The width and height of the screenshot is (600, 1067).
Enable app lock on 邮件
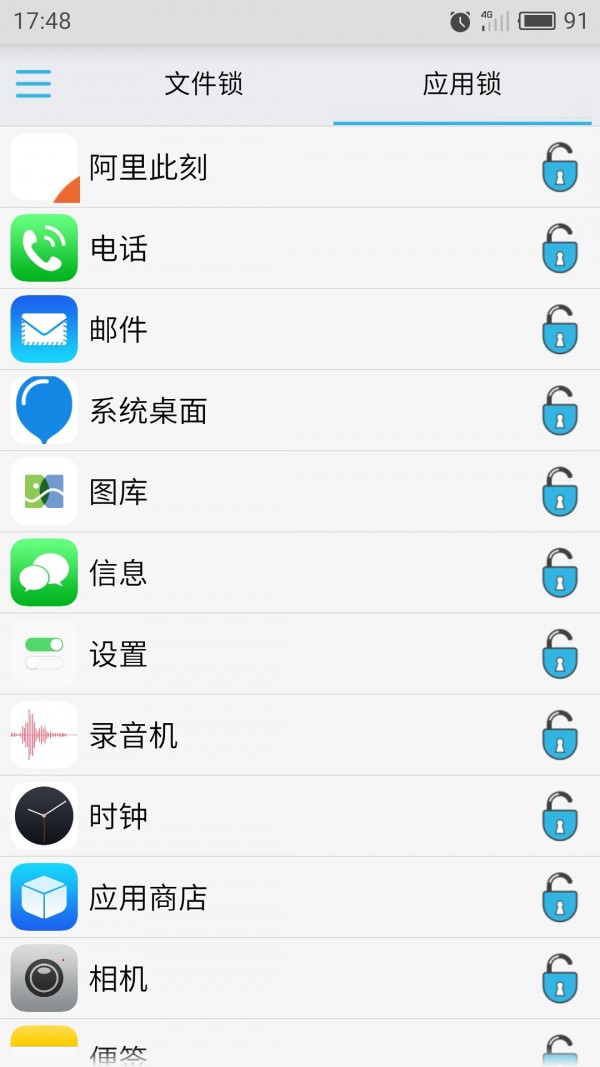[x=560, y=329]
